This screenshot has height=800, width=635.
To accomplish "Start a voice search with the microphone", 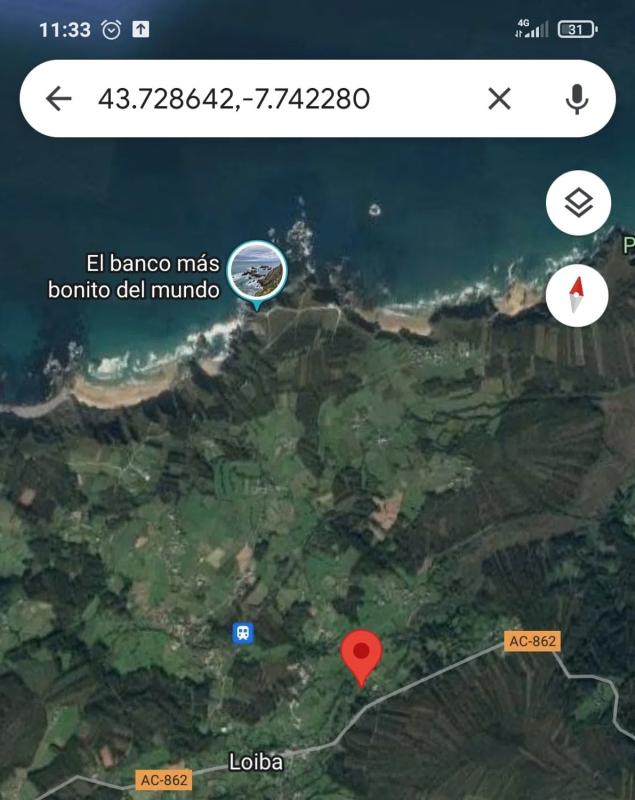I will [x=577, y=98].
